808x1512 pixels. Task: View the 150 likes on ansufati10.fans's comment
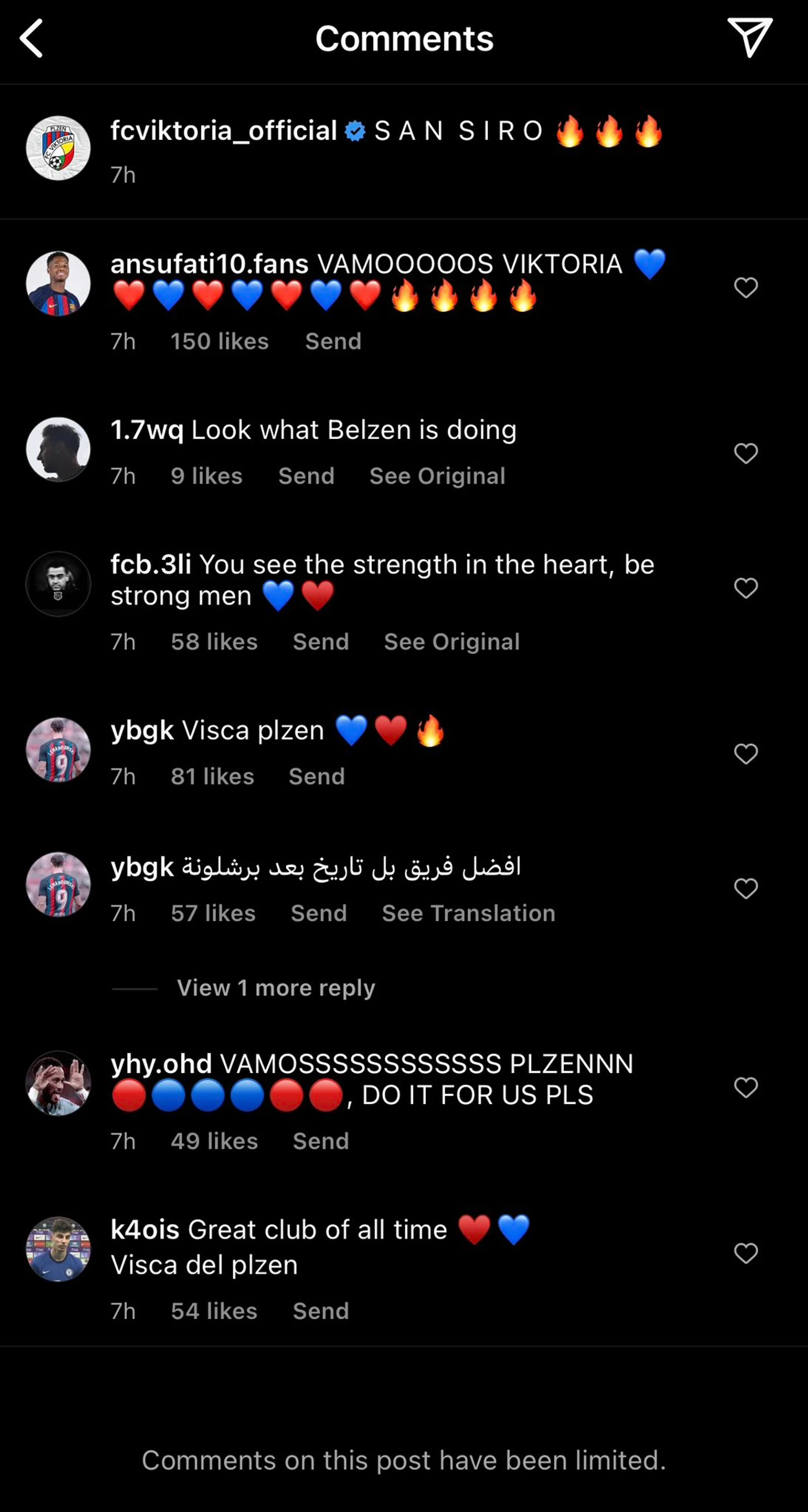(219, 341)
